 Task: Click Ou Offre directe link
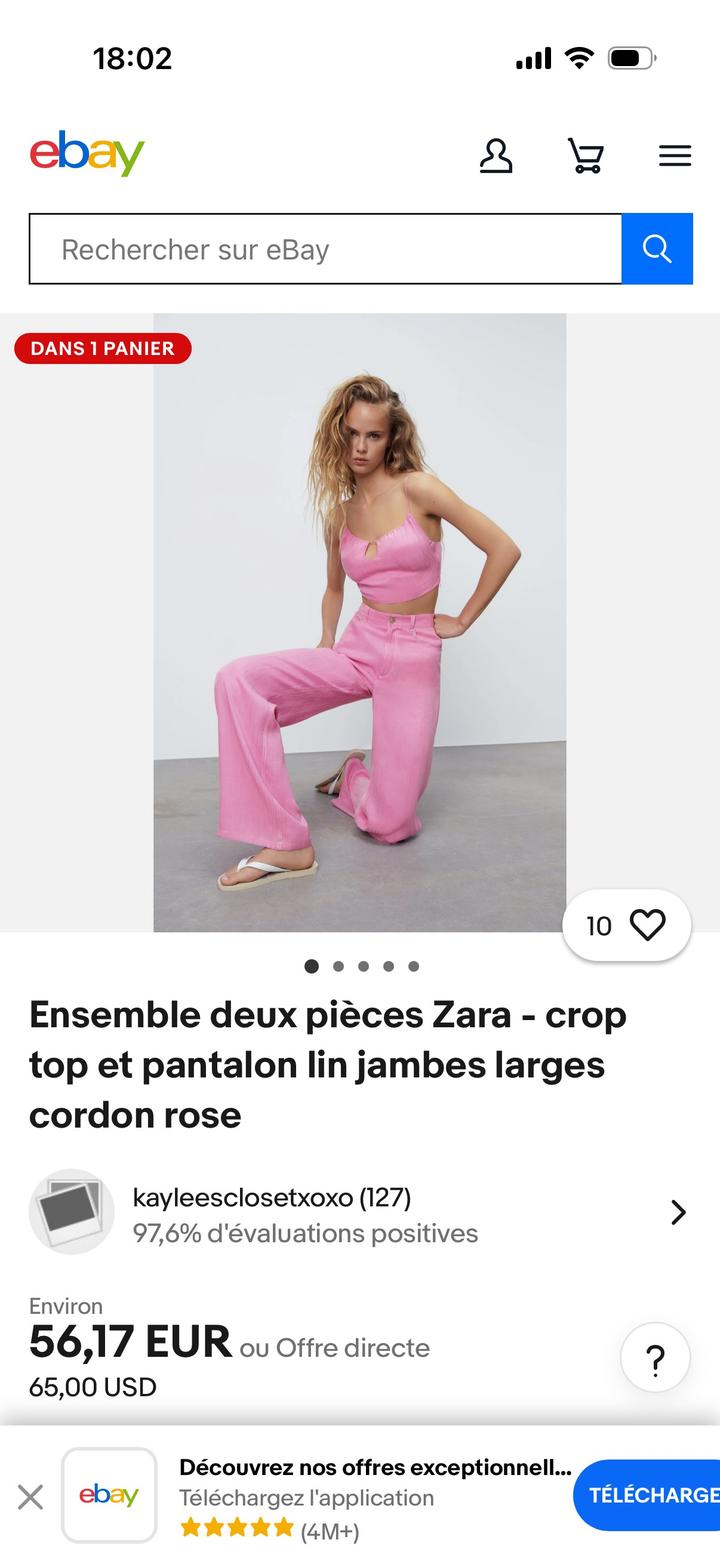[x=334, y=1347]
